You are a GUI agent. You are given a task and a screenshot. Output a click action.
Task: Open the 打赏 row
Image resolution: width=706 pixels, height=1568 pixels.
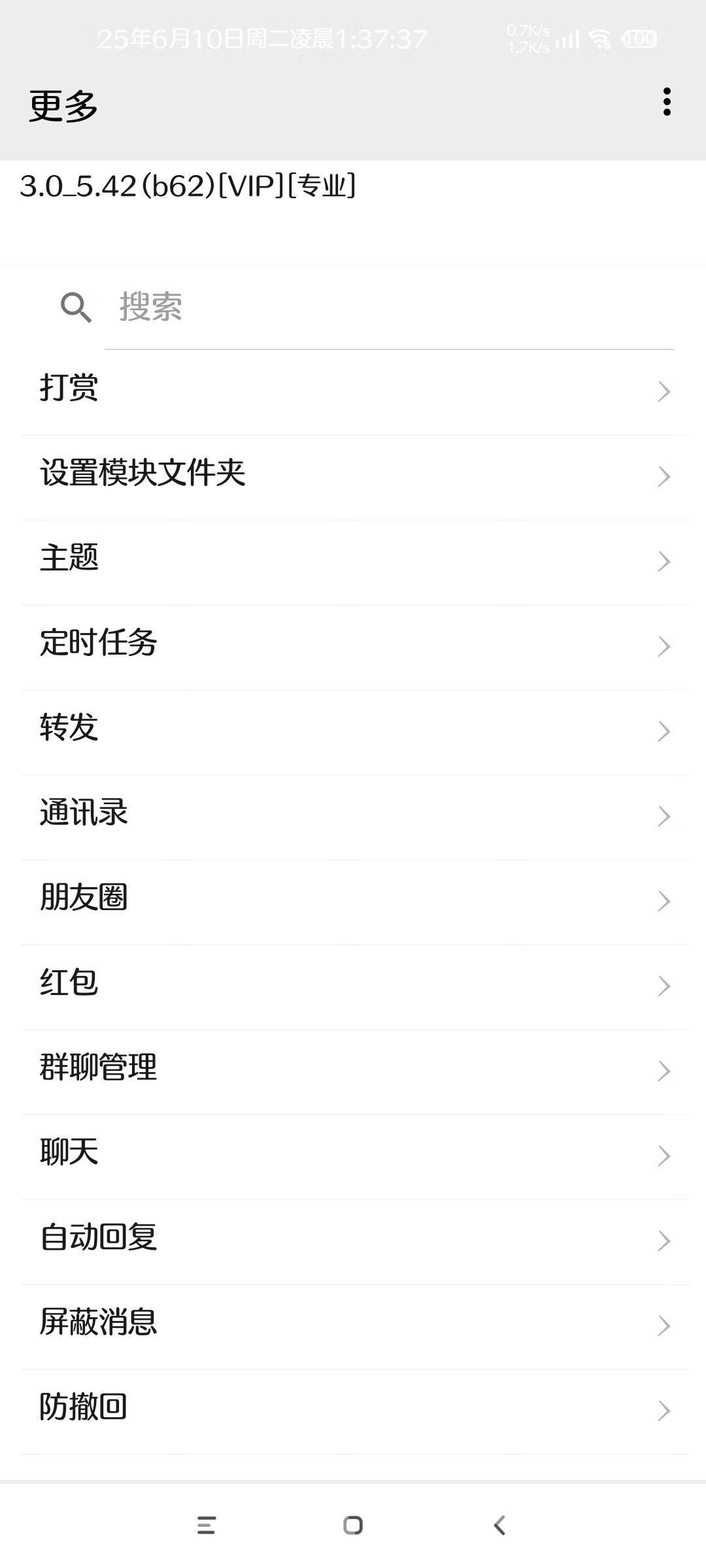coord(354,390)
